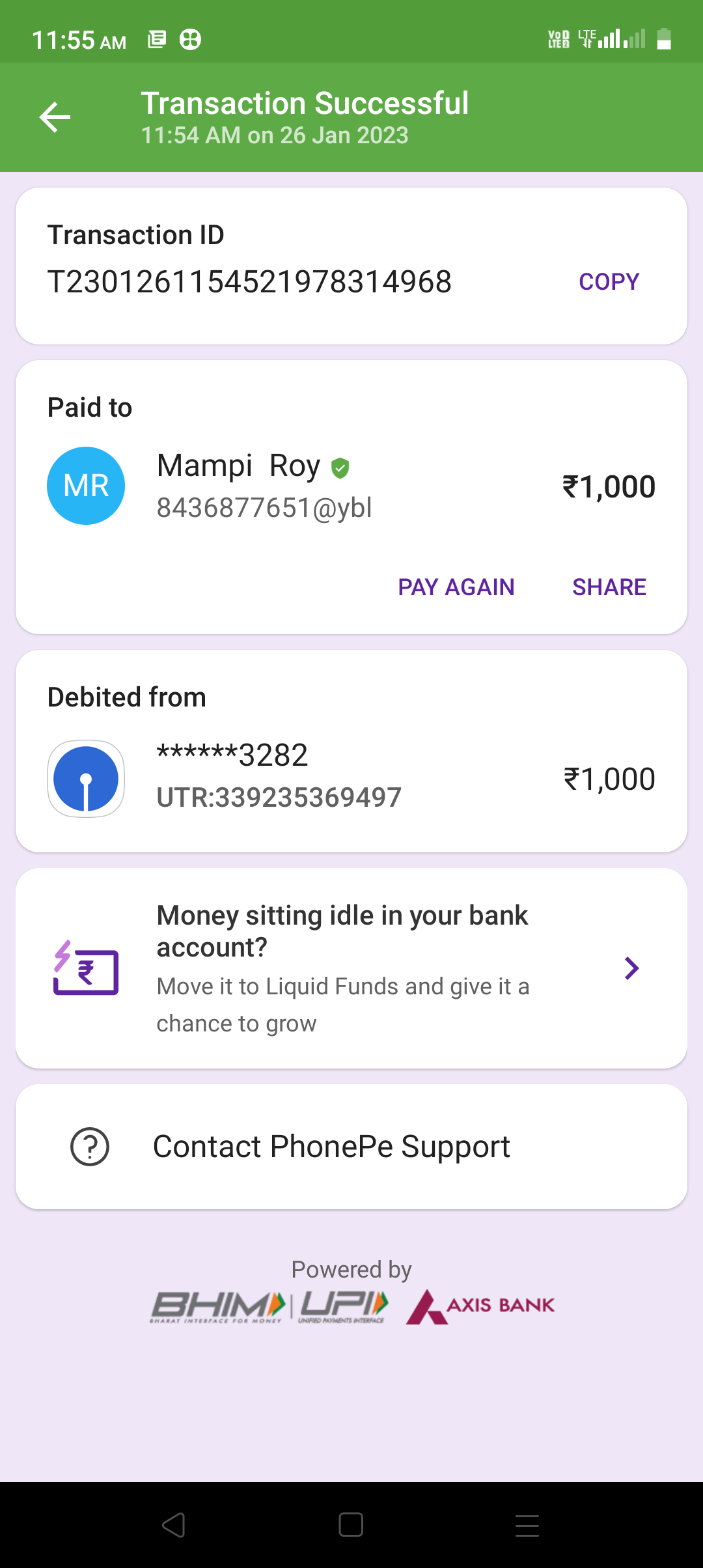Open the Liquid Funds idle money card
The image size is (703, 1568).
pos(351,968)
